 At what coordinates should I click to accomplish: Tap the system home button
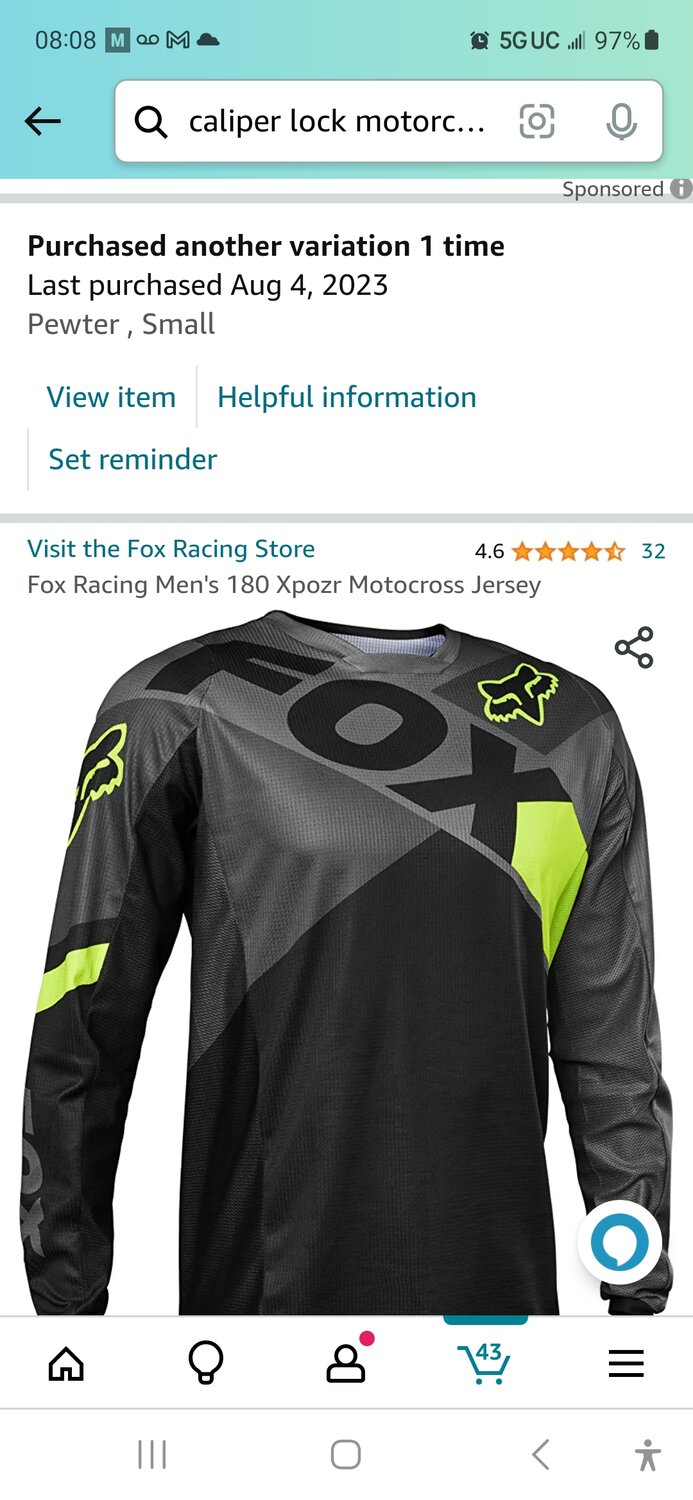point(346,1455)
